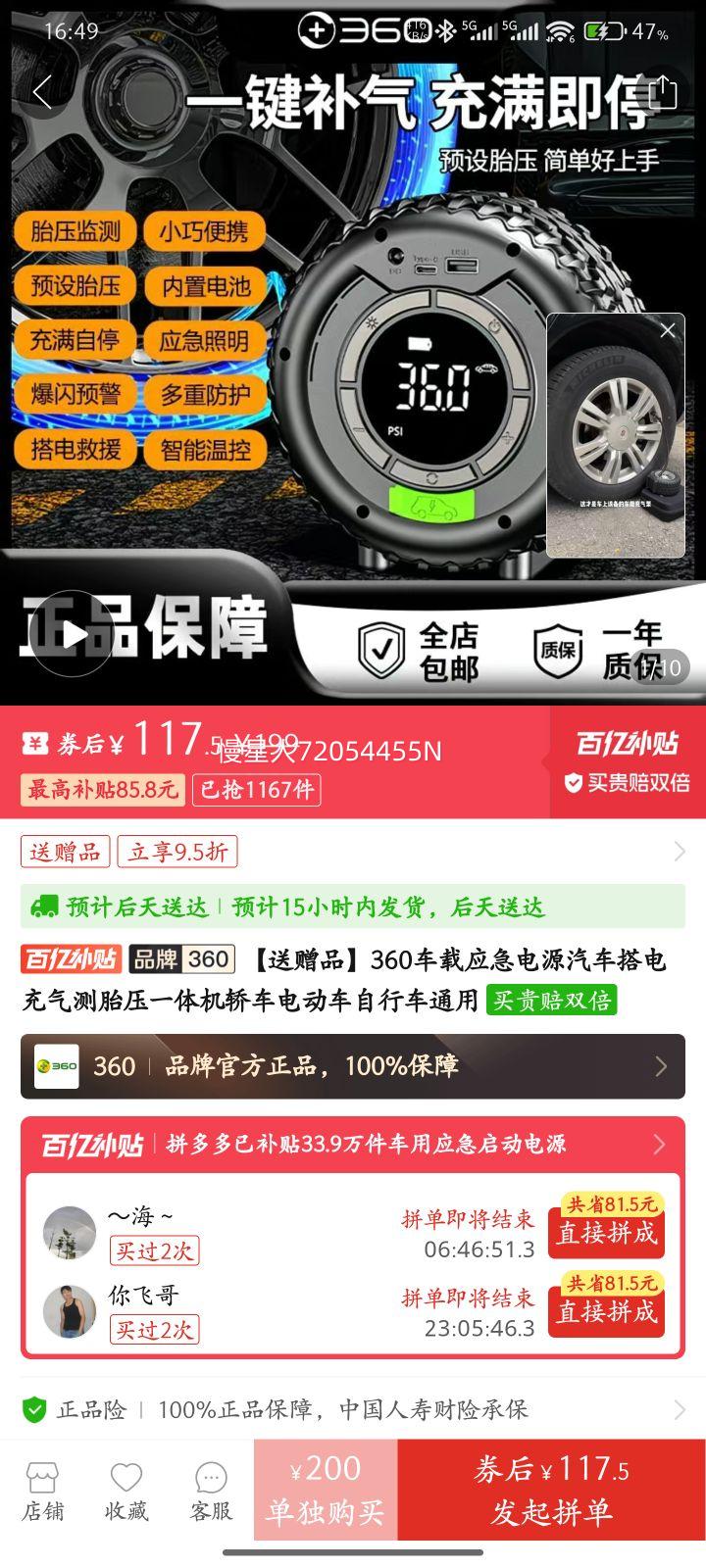This screenshot has height=1568, width=706.
Task: Click the green delivery truck icon in shipping banner
Action: click(45, 907)
